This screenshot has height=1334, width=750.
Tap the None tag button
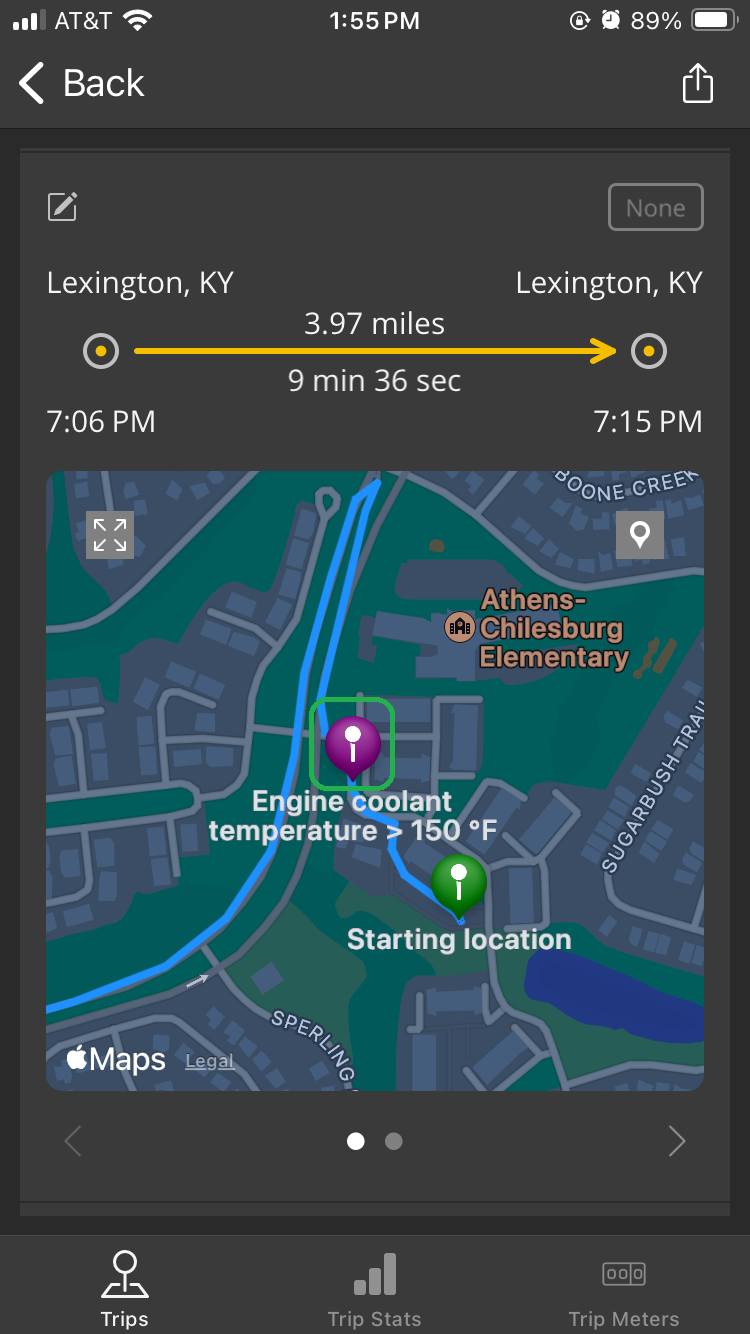(x=655, y=207)
